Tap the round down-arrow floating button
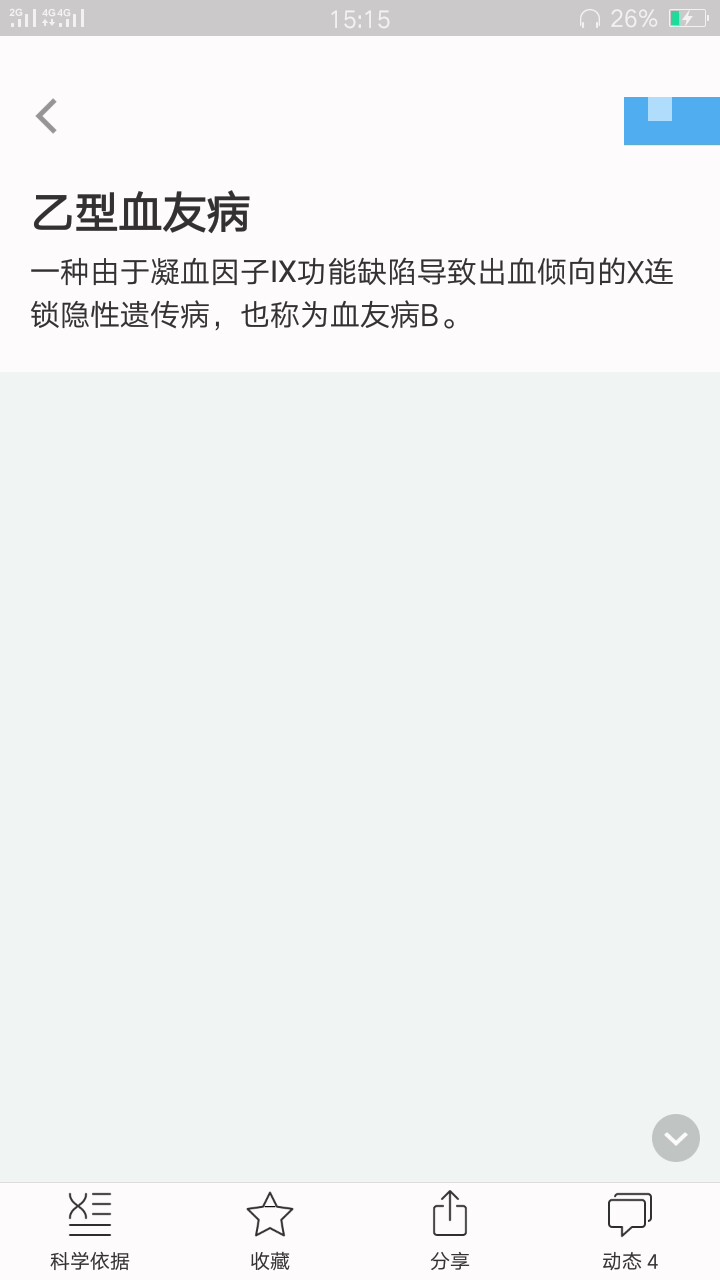The width and height of the screenshot is (720, 1280). click(x=676, y=1138)
